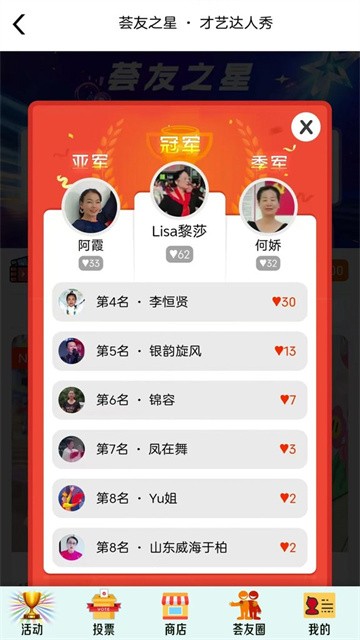Open the 7th place entry 凤在舞
The height and width of the screenshot is (640, 360).
[x=180, y=449]
